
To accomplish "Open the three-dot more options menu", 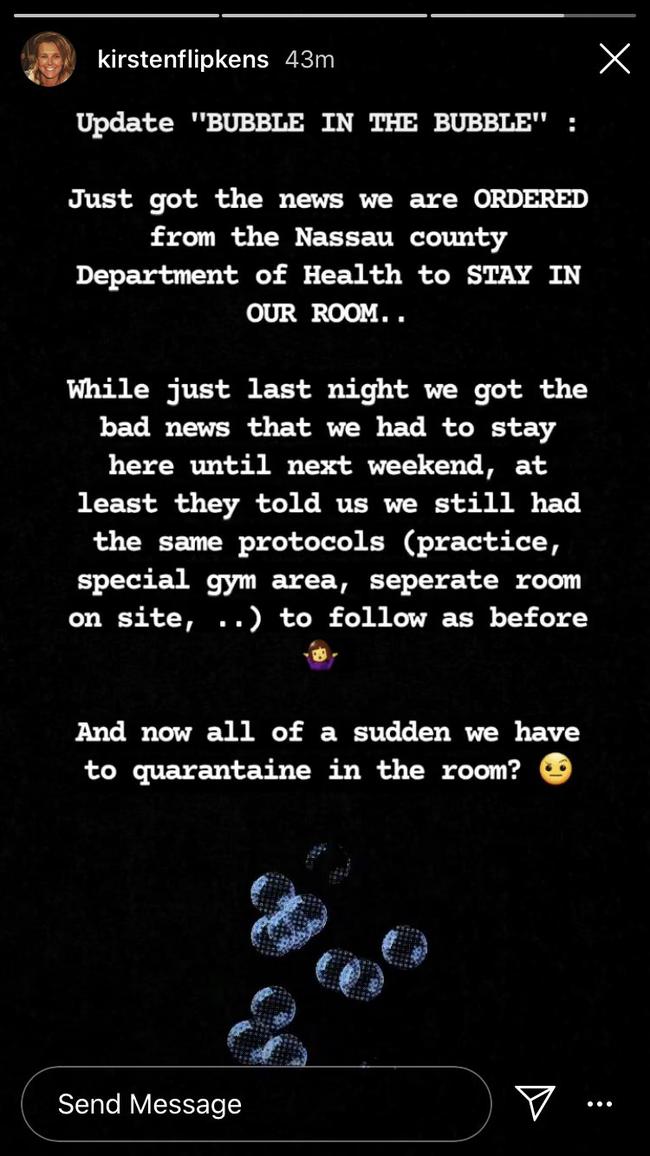I will click(600, 1104).
